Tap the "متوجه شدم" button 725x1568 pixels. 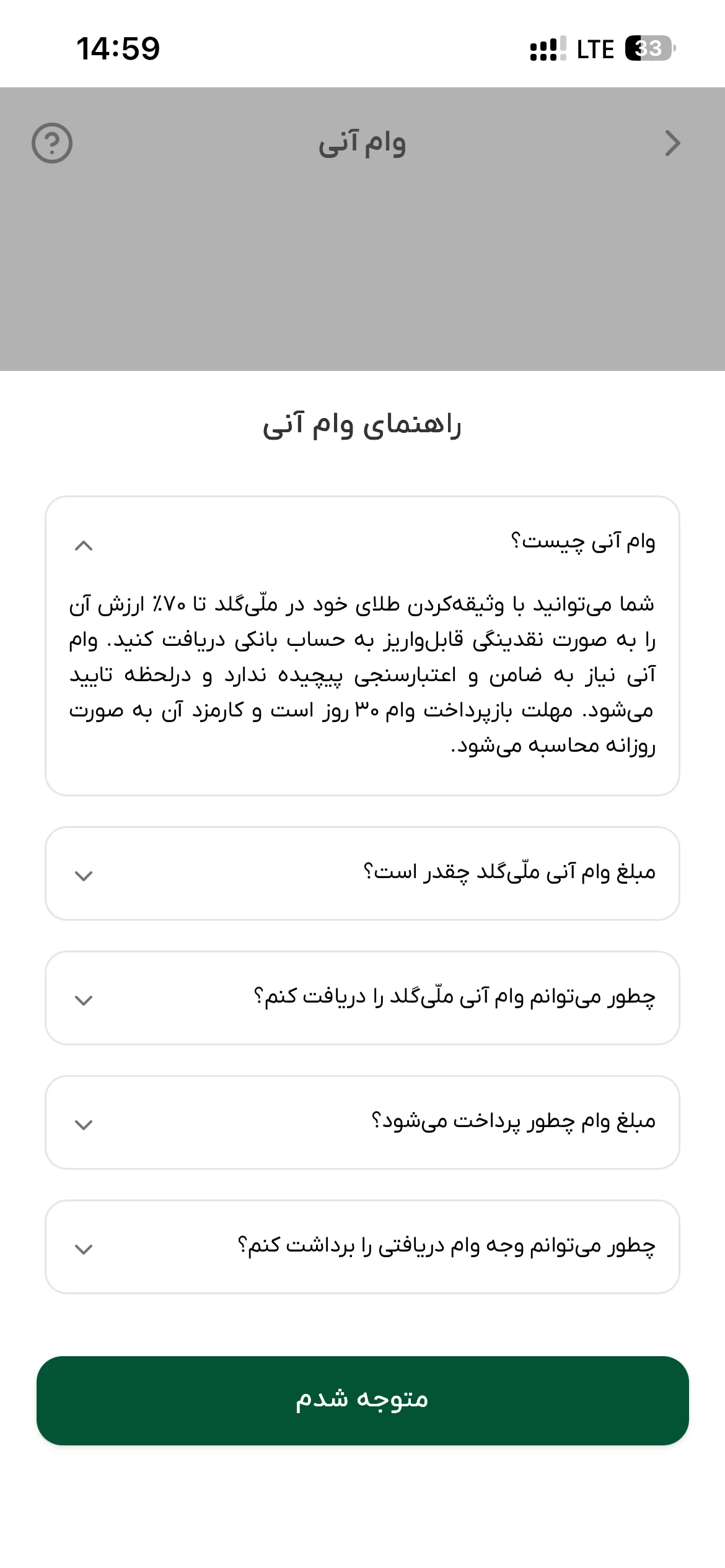[x=362, y=1400]
